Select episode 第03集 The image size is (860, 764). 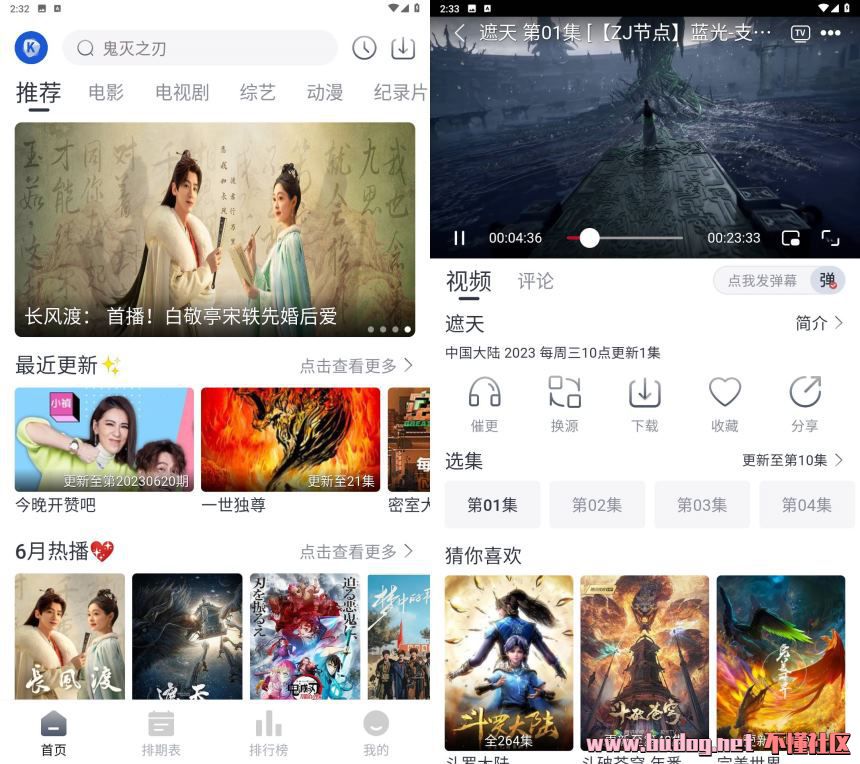click(x=701, y=505)
